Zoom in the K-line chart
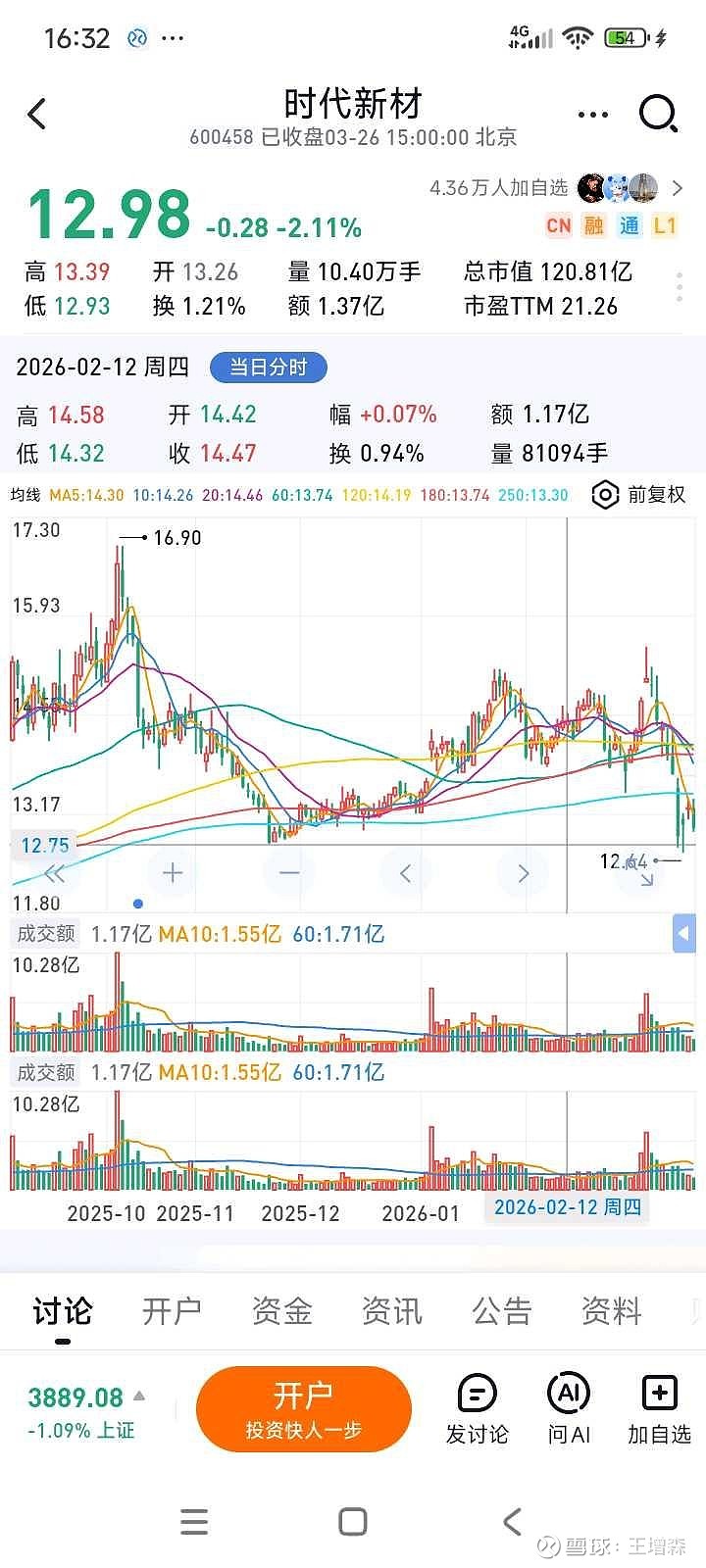The height and width of the screenshot is (1568, 706). coord(173,872)
